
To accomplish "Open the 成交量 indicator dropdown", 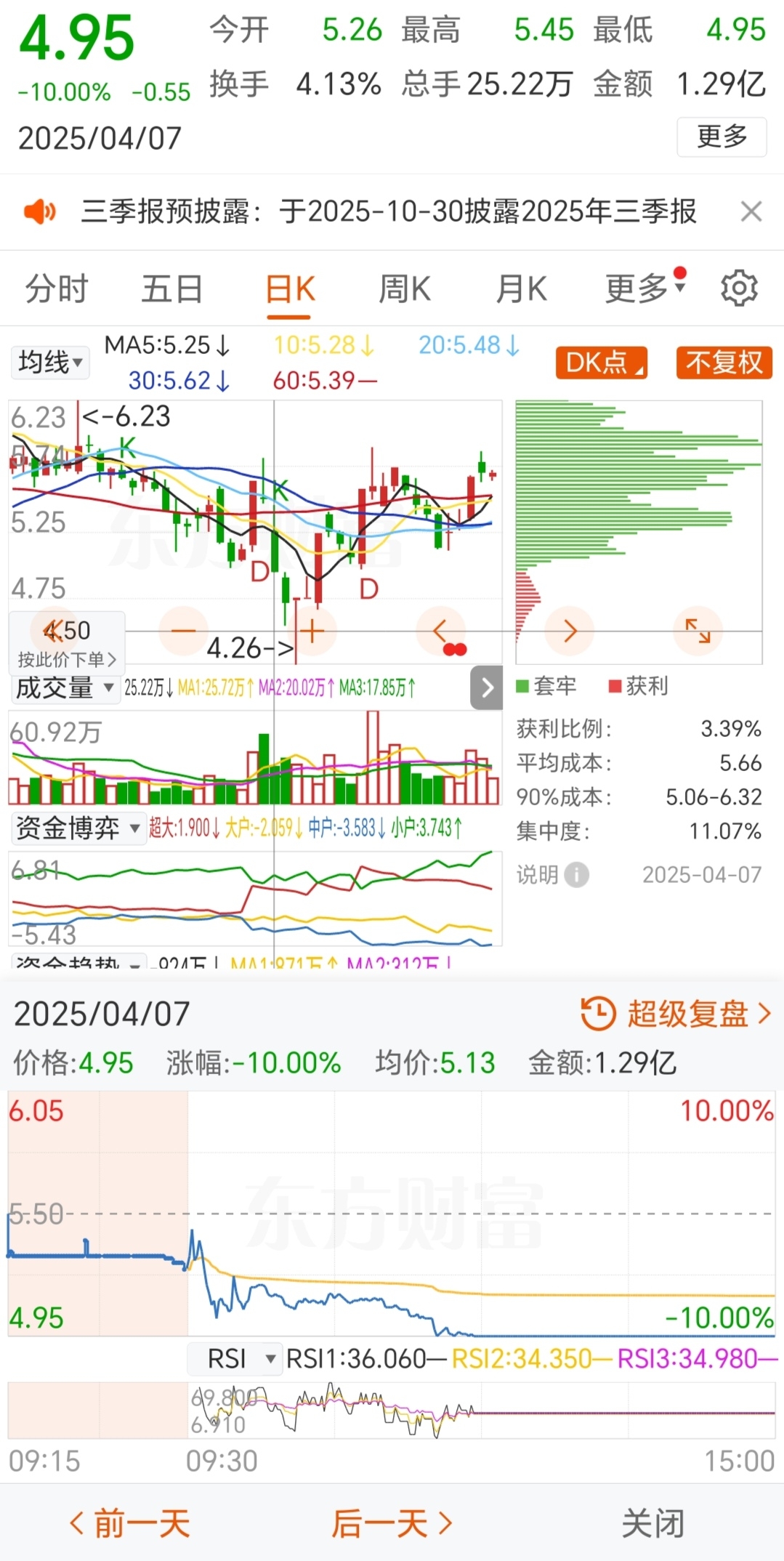I will click(65, 687).
